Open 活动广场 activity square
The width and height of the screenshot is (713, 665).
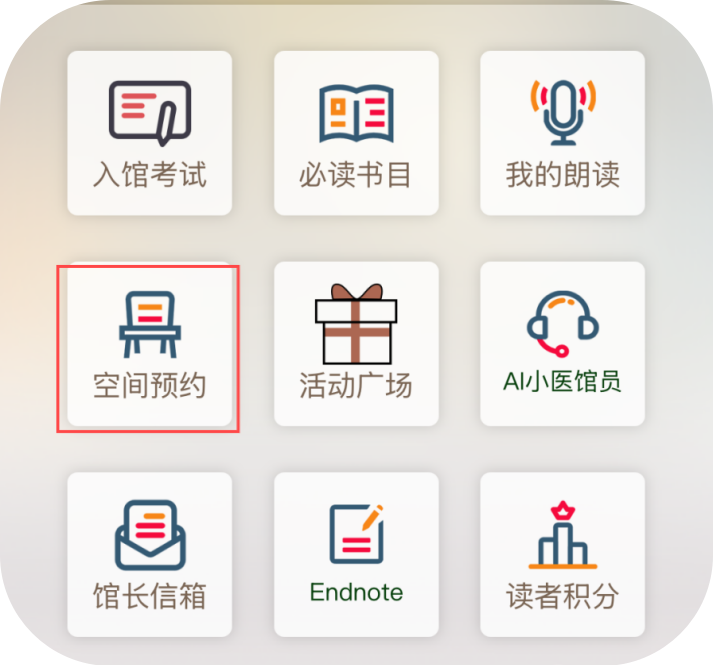(x=356, y=344)
